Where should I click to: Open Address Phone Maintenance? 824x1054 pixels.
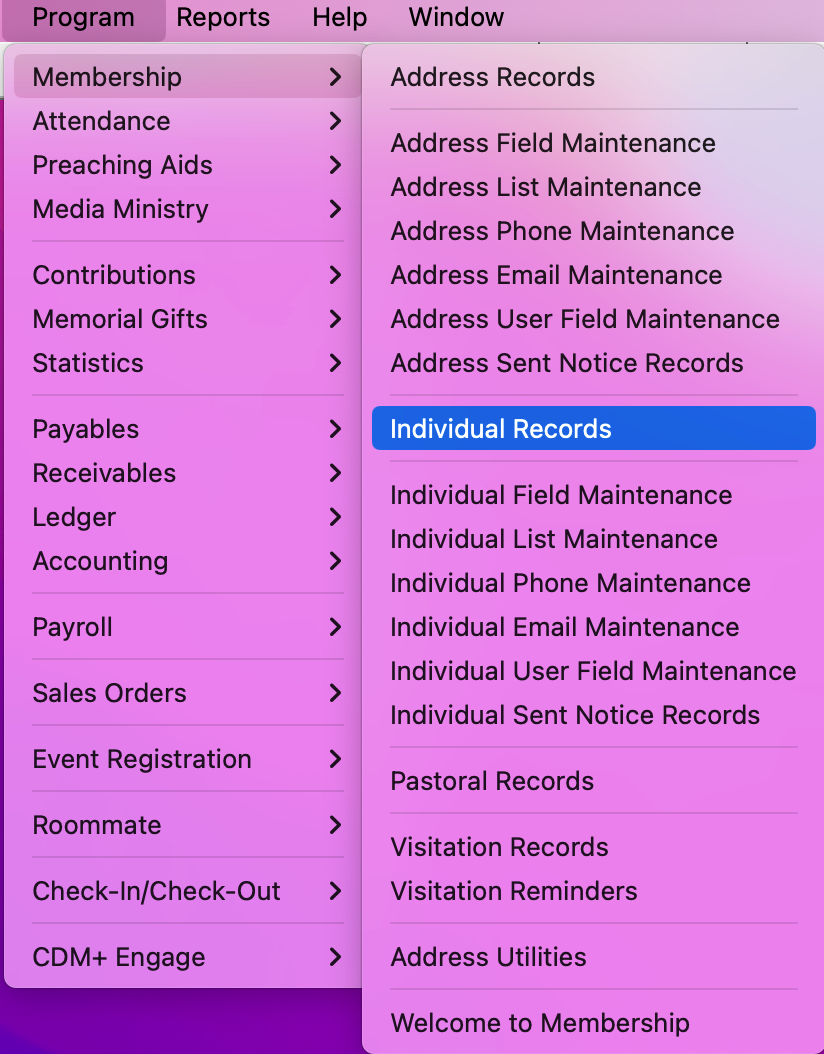(562, 231)
